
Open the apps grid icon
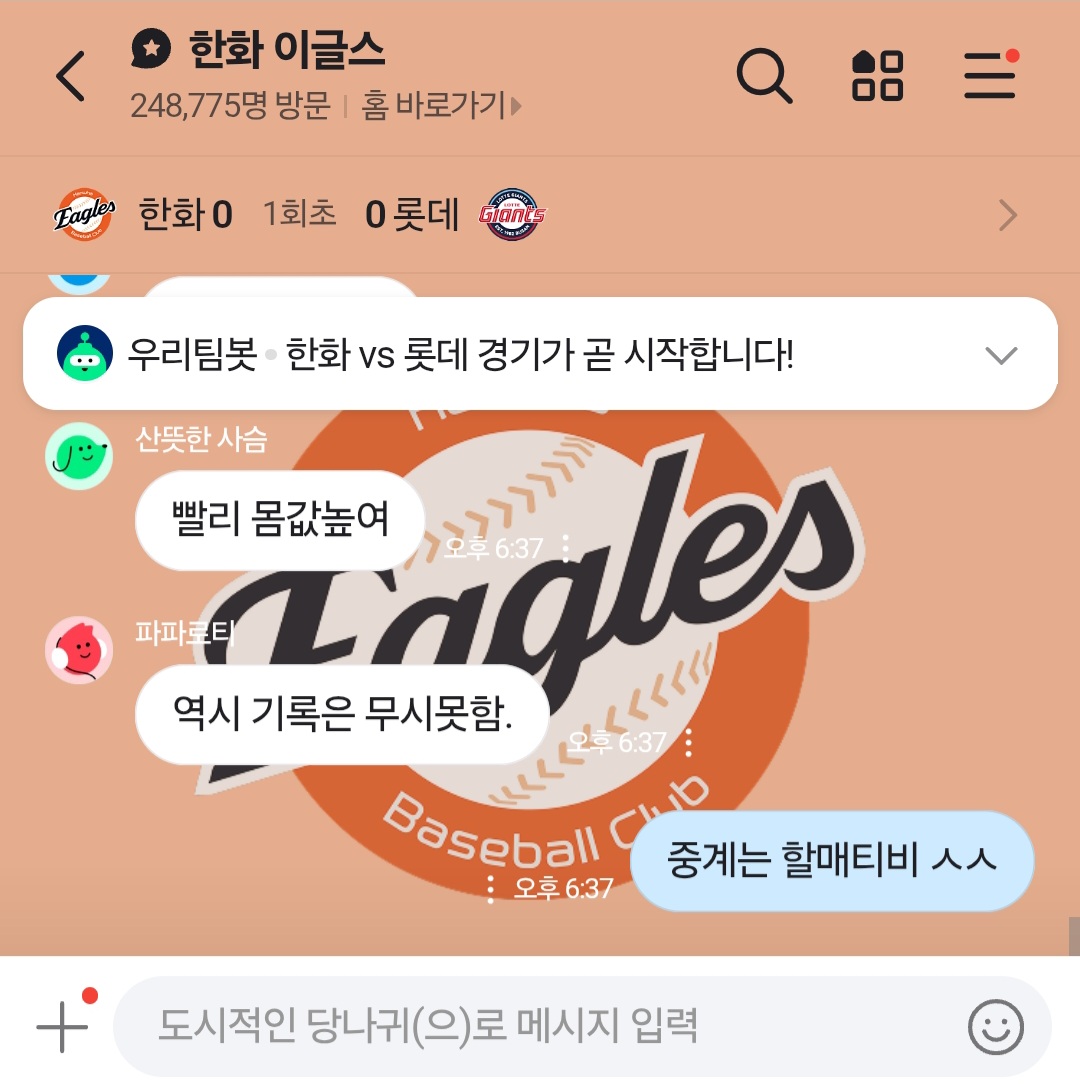(877, 76)
